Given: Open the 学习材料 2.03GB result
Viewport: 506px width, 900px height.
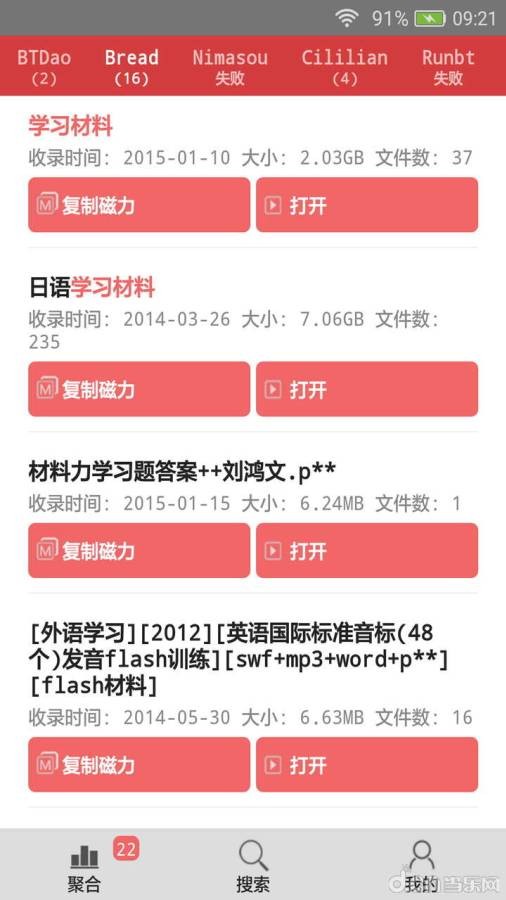Looking at the screenshot, I should click(x=367, y=205).
